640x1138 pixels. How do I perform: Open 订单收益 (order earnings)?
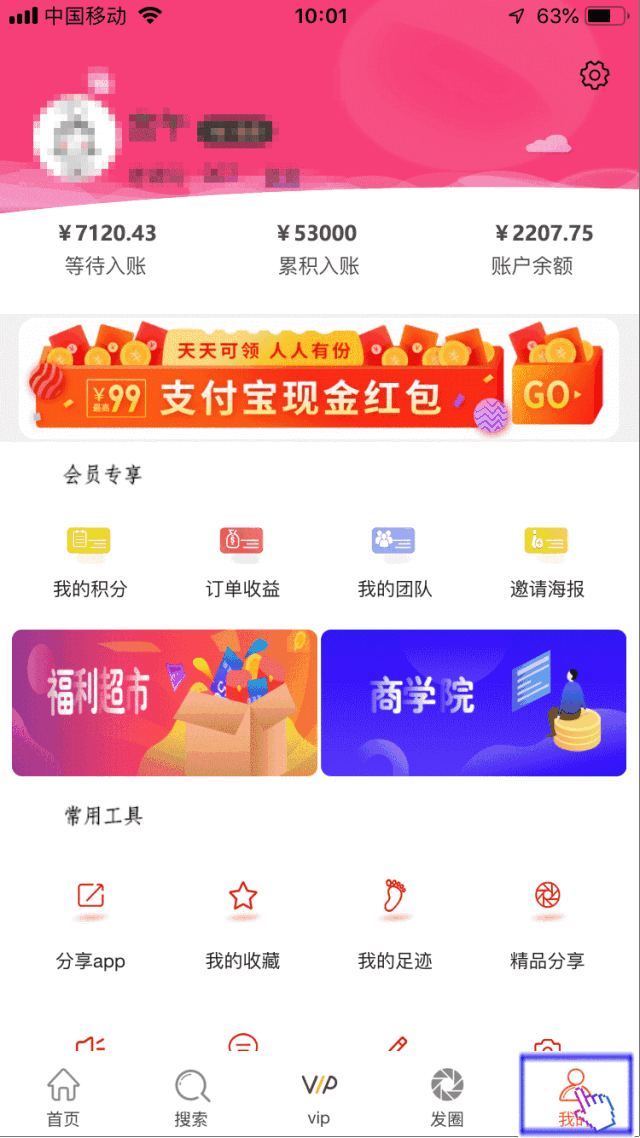point(242,561)
